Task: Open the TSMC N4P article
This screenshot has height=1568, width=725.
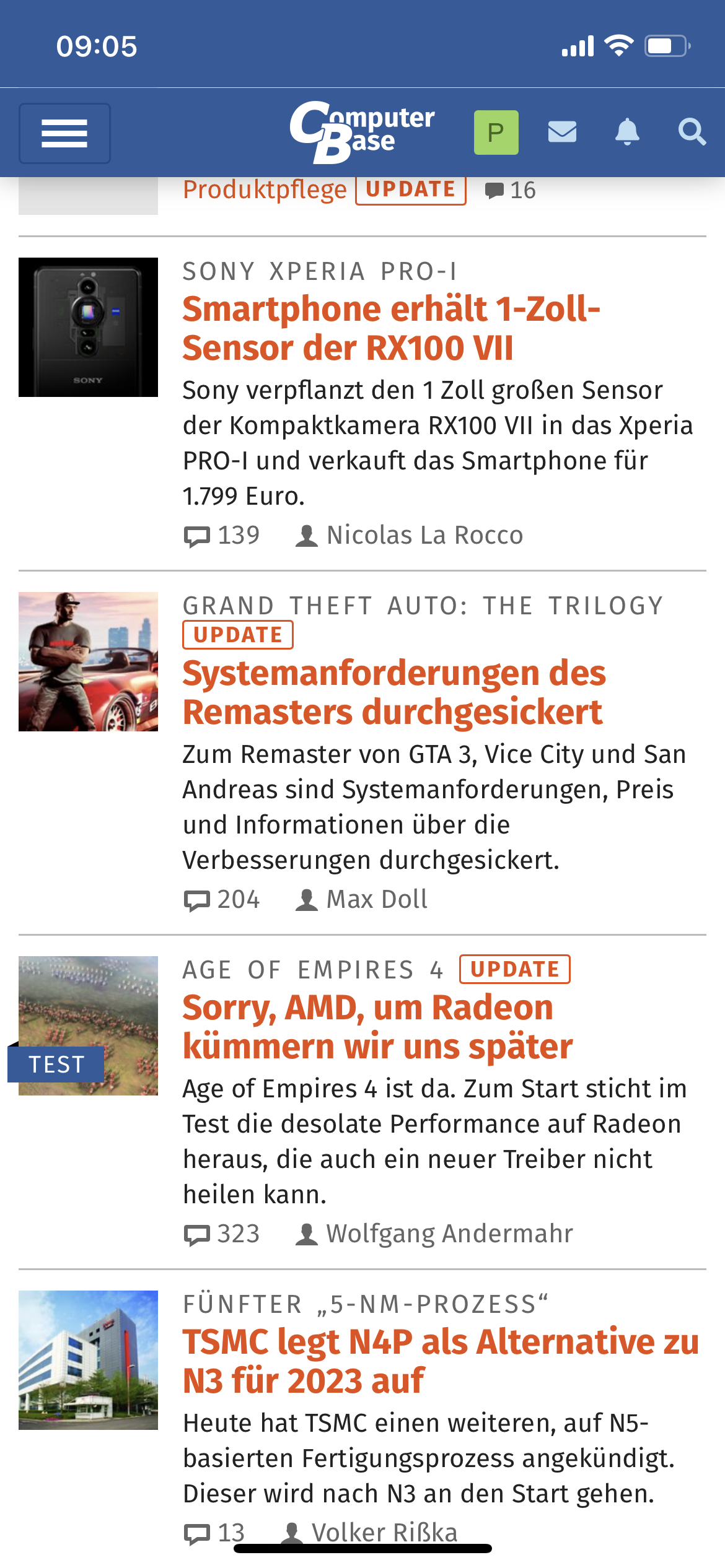Action: [x=440, y=1361]
